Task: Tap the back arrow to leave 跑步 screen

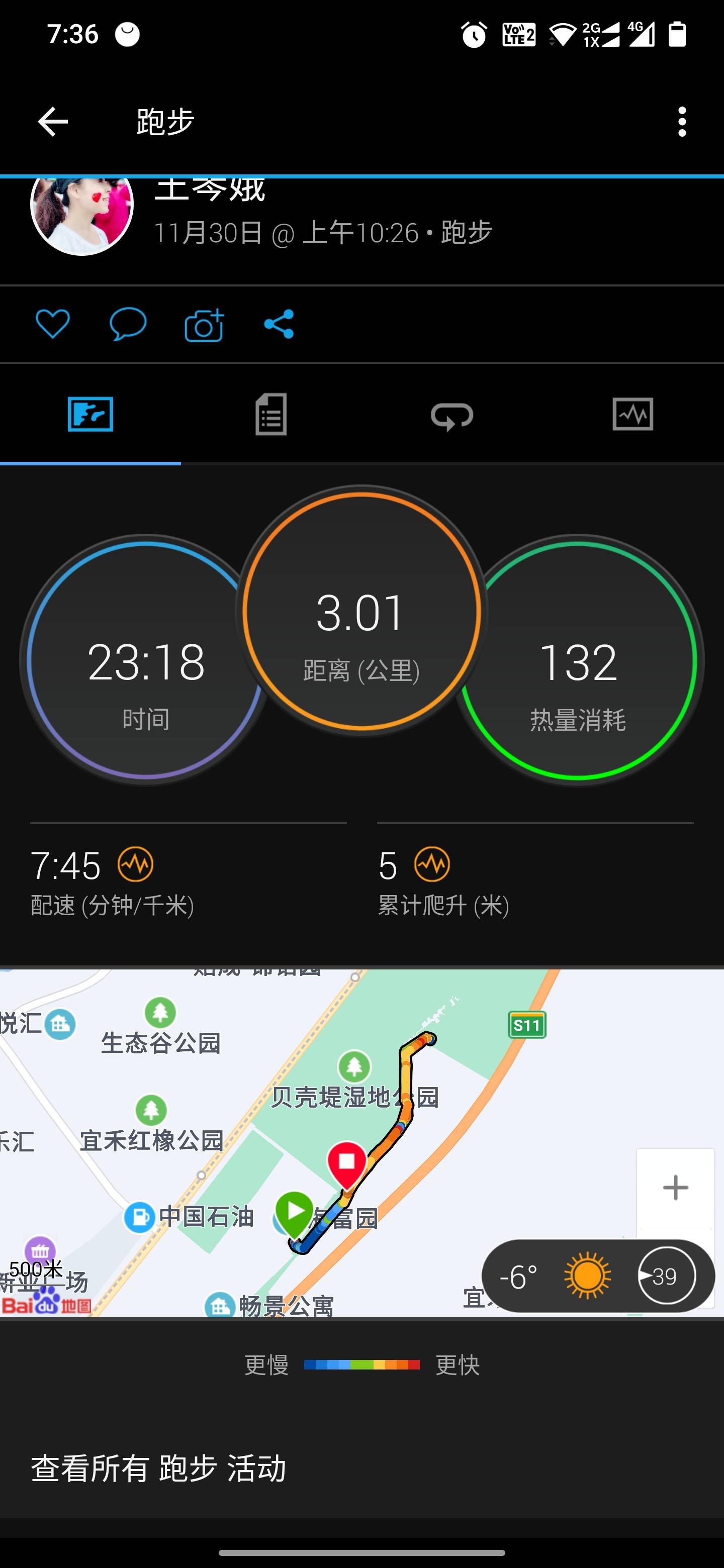Action: [52, 121]
